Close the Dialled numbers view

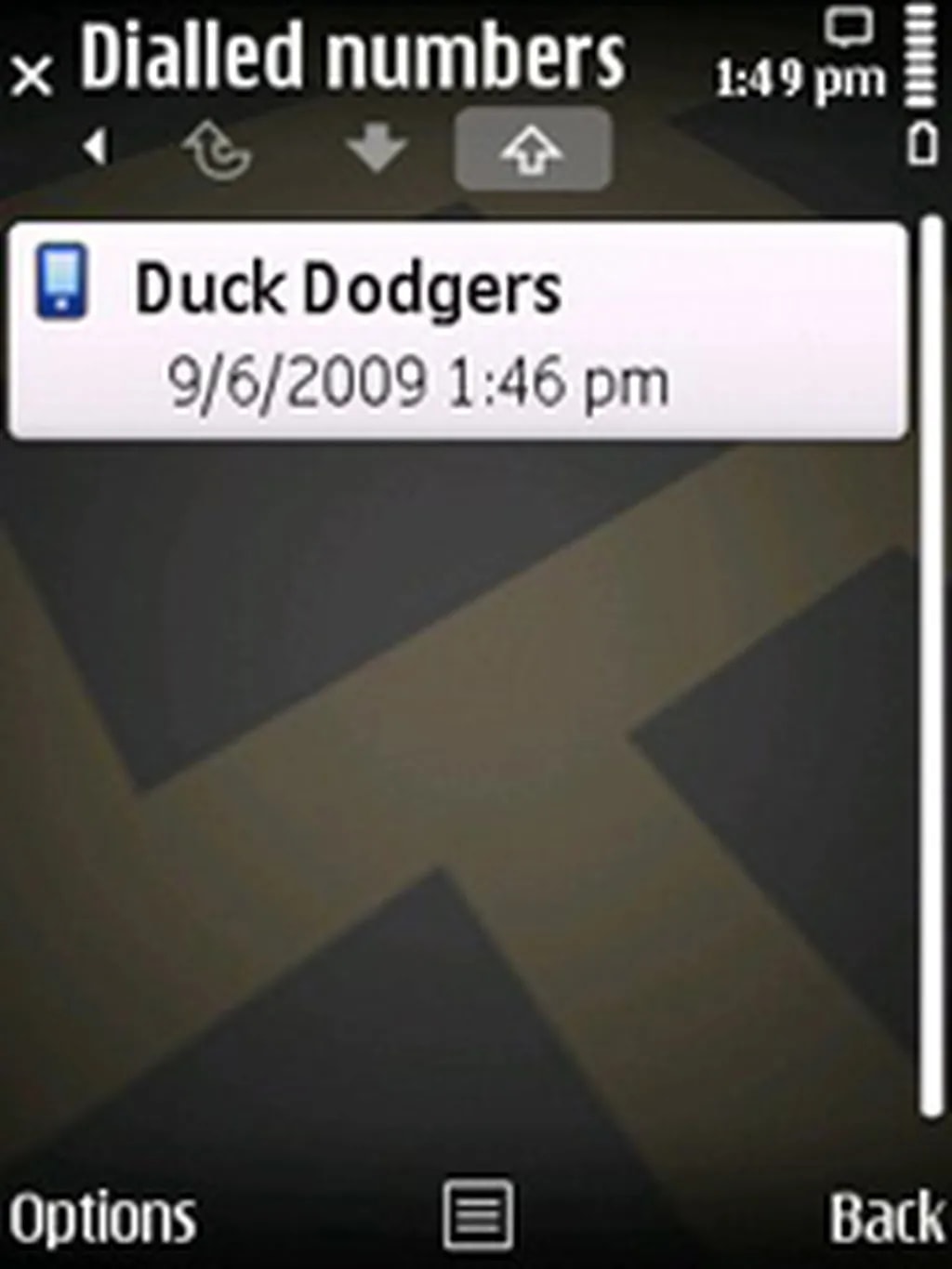33,75
